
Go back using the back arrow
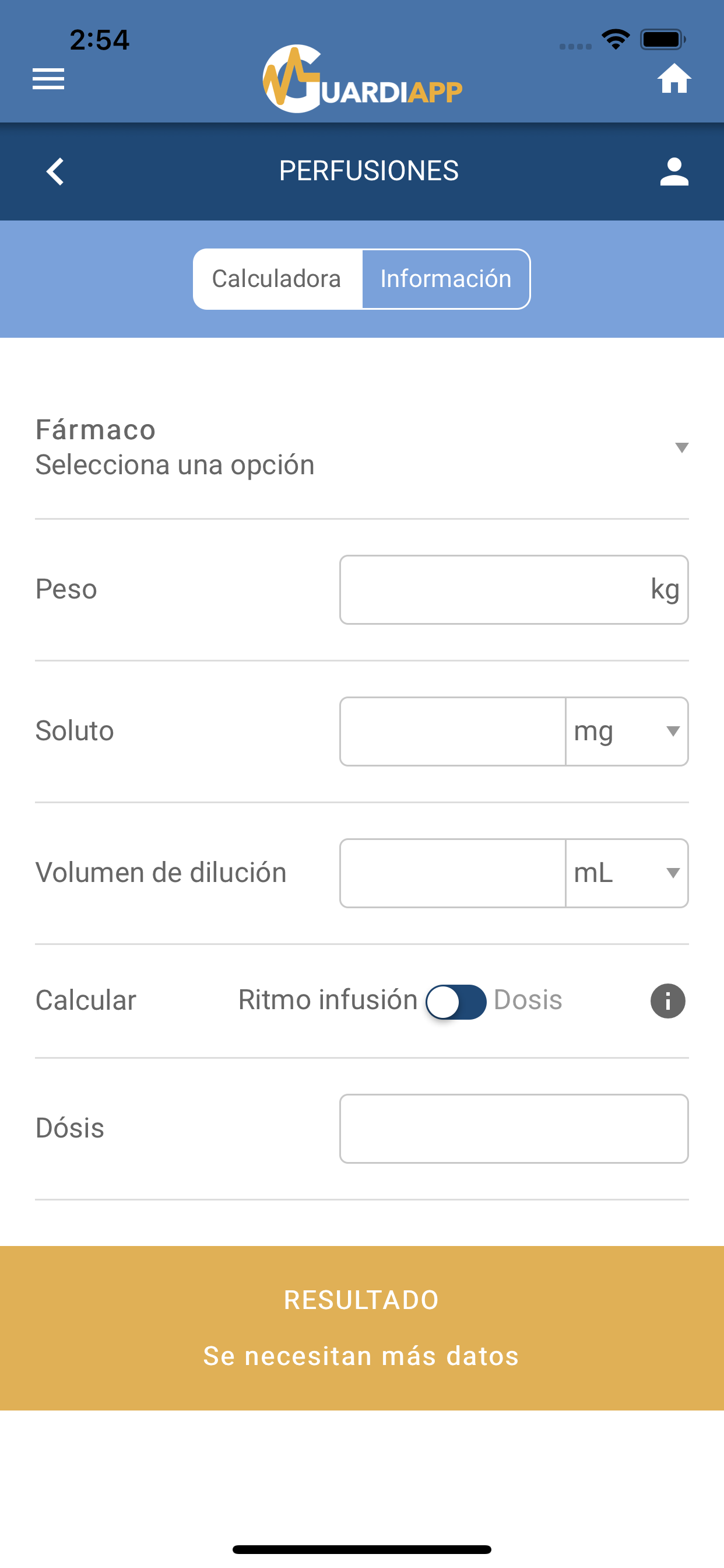point(55,171)
